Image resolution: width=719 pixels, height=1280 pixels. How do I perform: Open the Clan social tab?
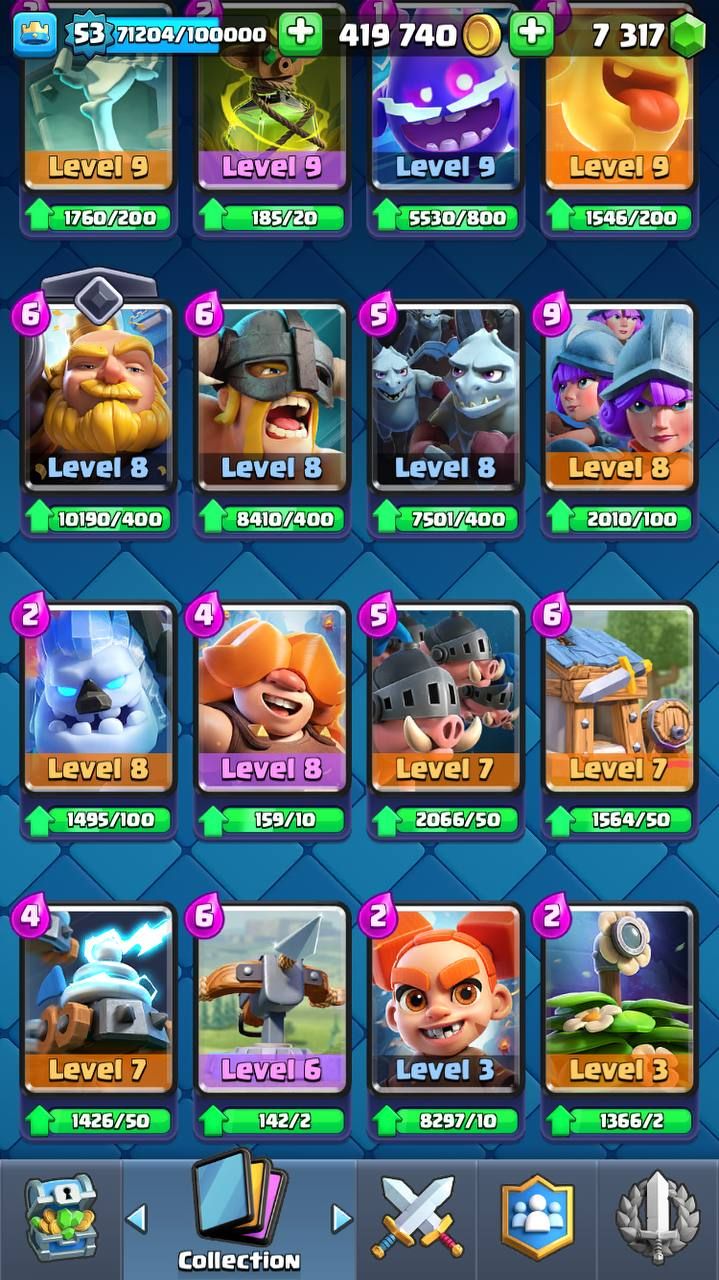coord(538,1219)
